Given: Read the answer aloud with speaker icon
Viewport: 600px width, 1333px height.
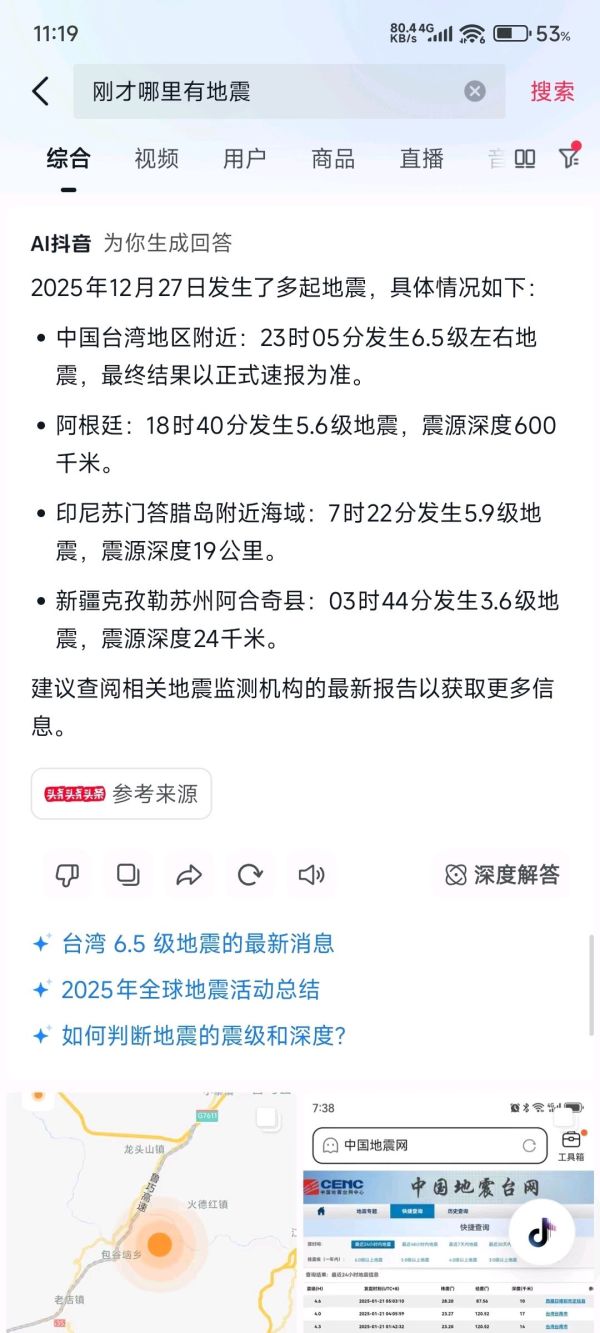Looking at the screenshot, I should (311, 876).
